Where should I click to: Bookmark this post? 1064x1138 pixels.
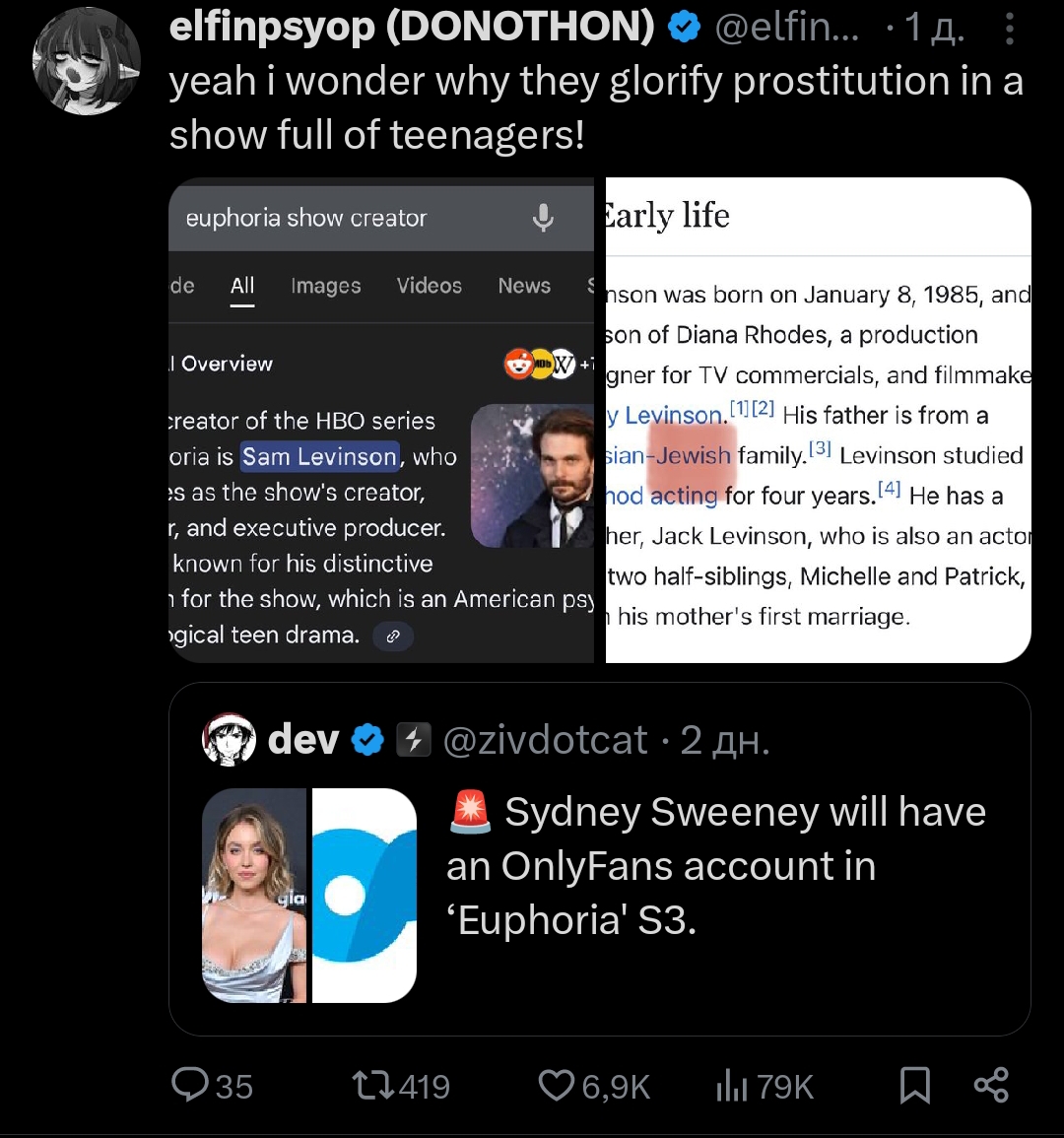[914, 1085]
